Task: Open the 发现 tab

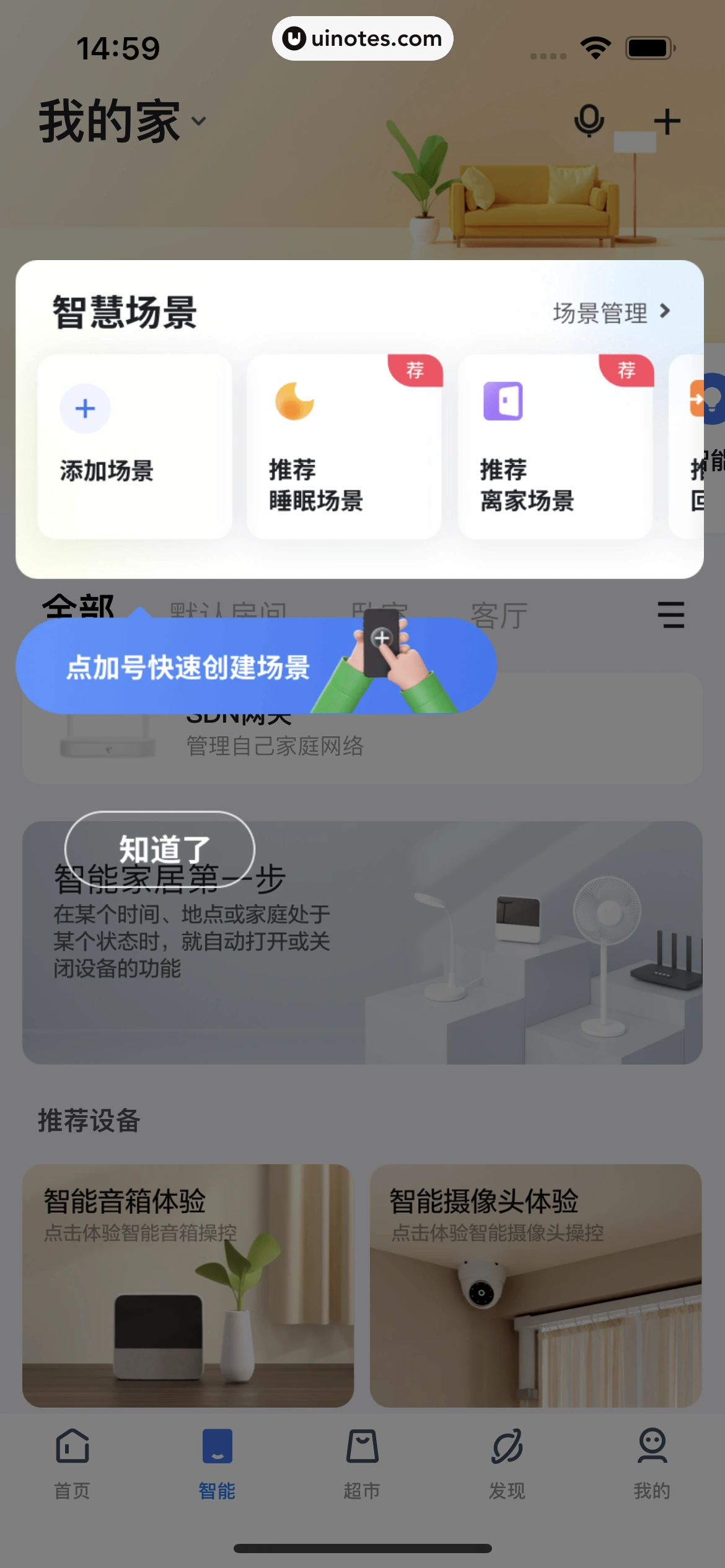Action: 507,1463
